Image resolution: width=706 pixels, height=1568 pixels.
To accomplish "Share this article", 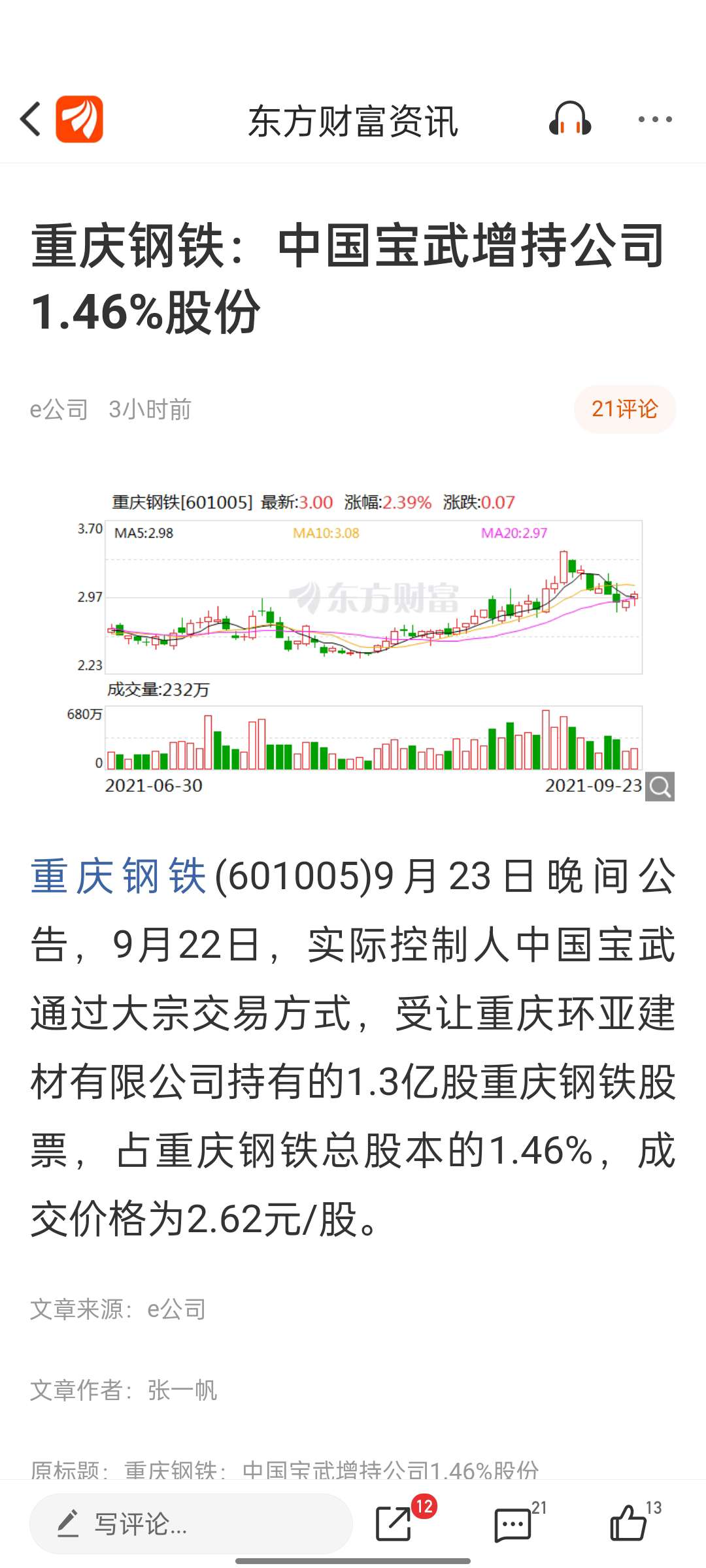I will 394,1524.
